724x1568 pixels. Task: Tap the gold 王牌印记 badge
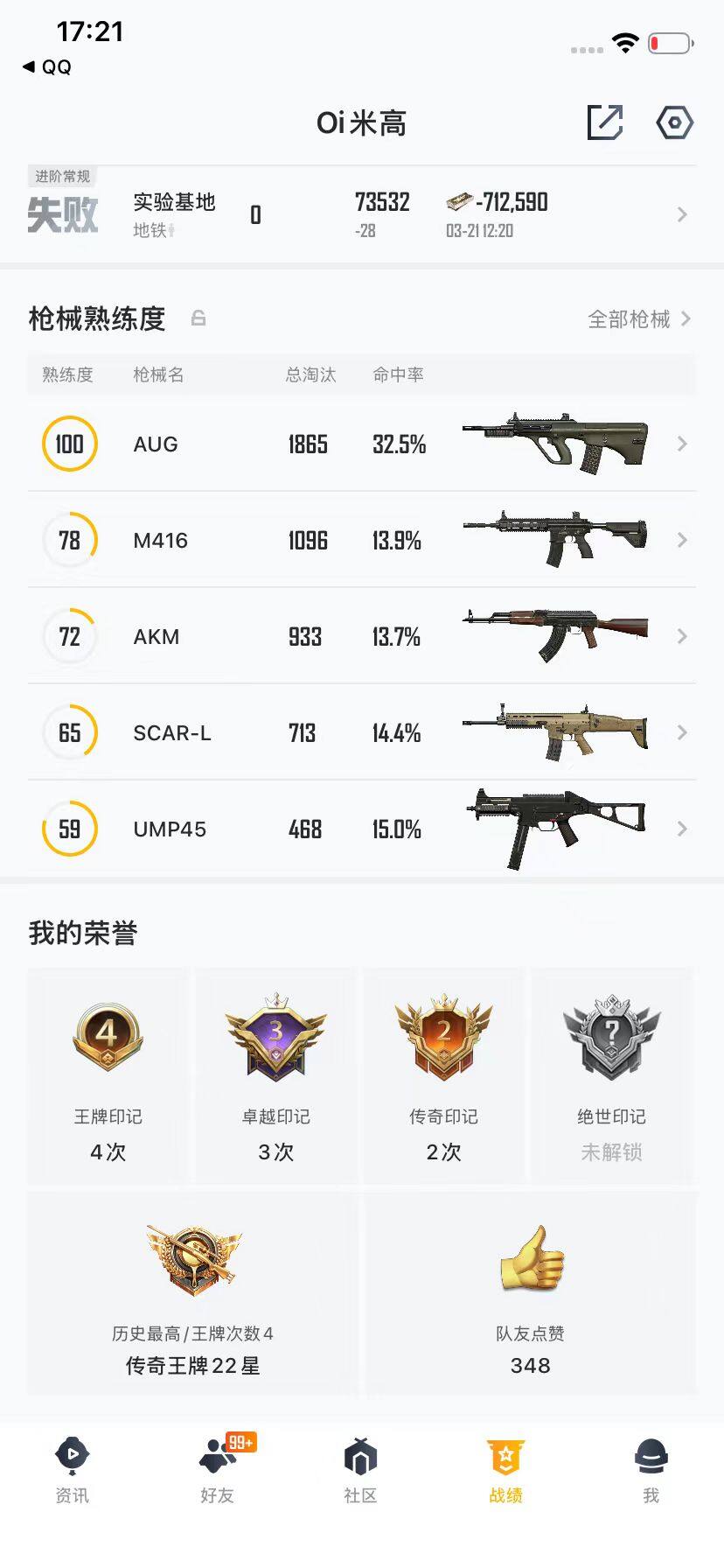106,1041
